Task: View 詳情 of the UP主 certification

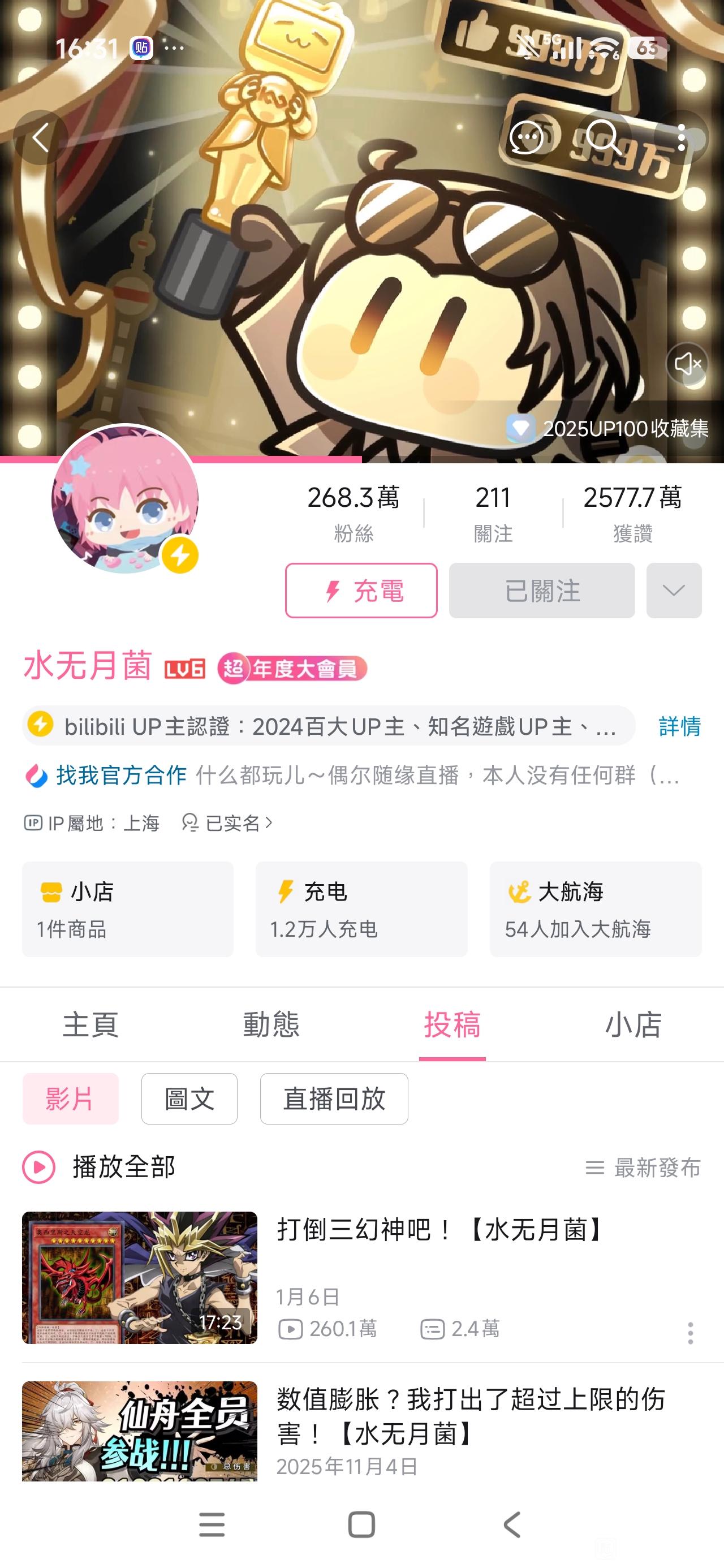Action: [x=679, y=726]
